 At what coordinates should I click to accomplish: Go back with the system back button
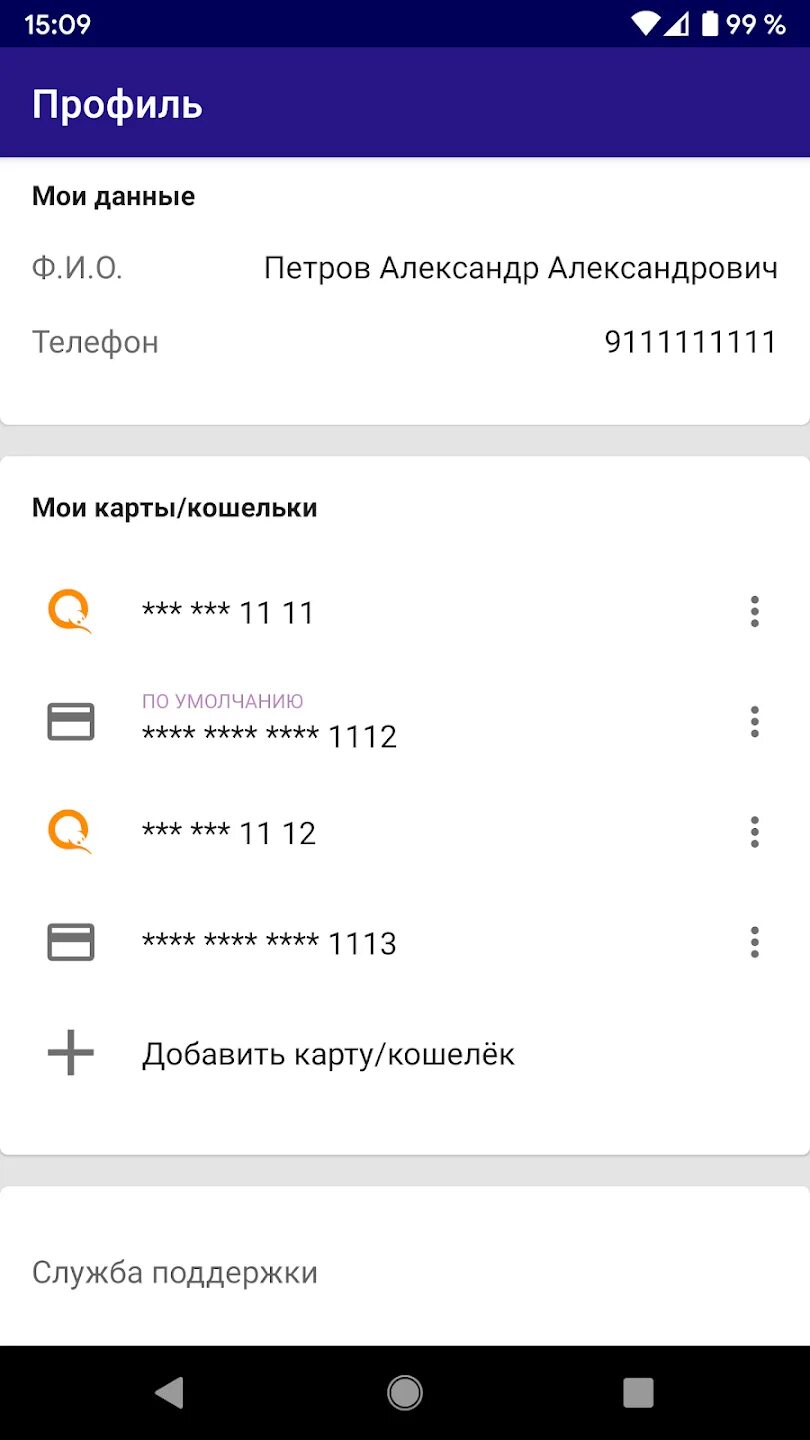click(x=170, y=1392)
